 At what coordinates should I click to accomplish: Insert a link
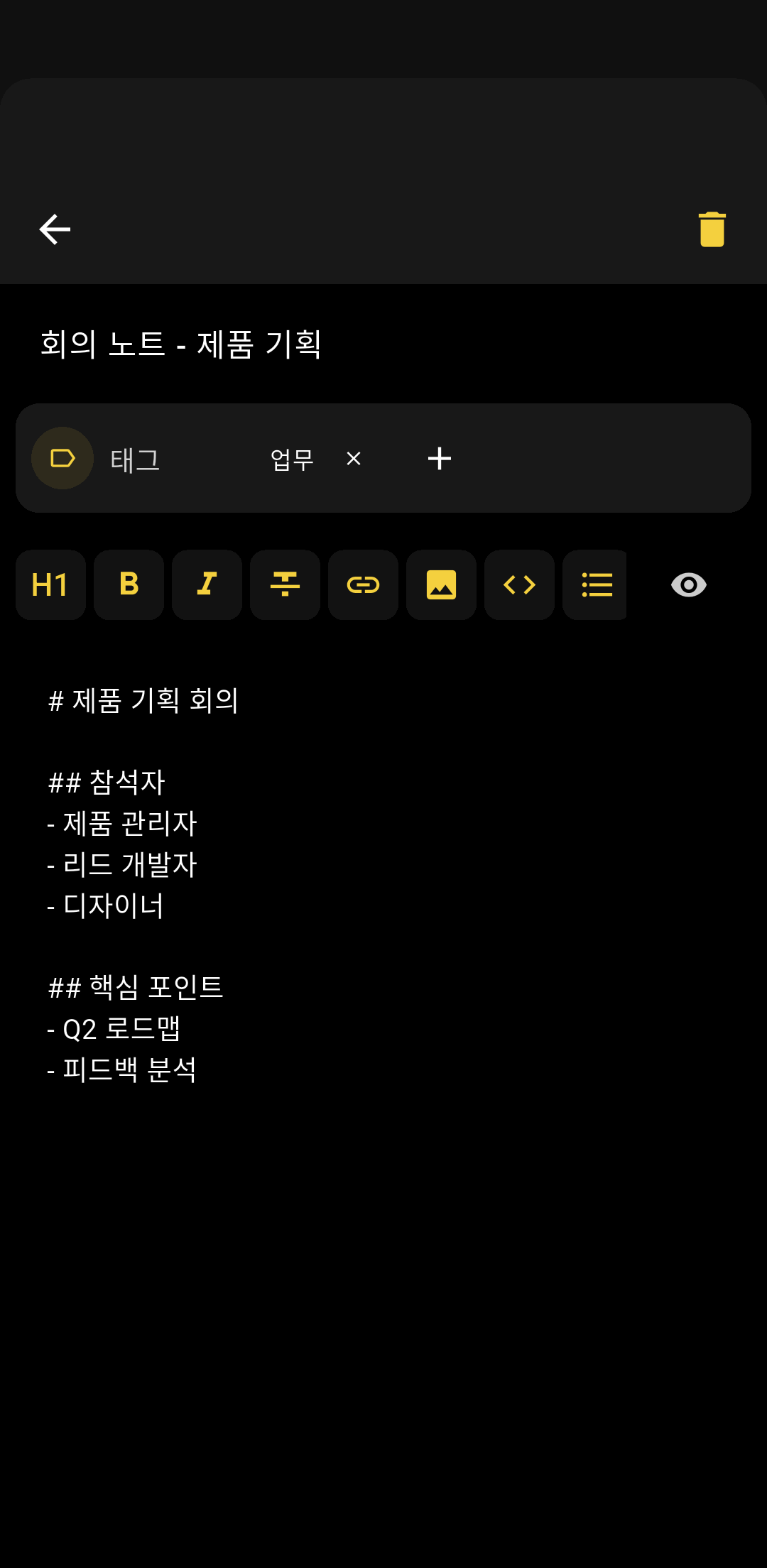[363, 585]
